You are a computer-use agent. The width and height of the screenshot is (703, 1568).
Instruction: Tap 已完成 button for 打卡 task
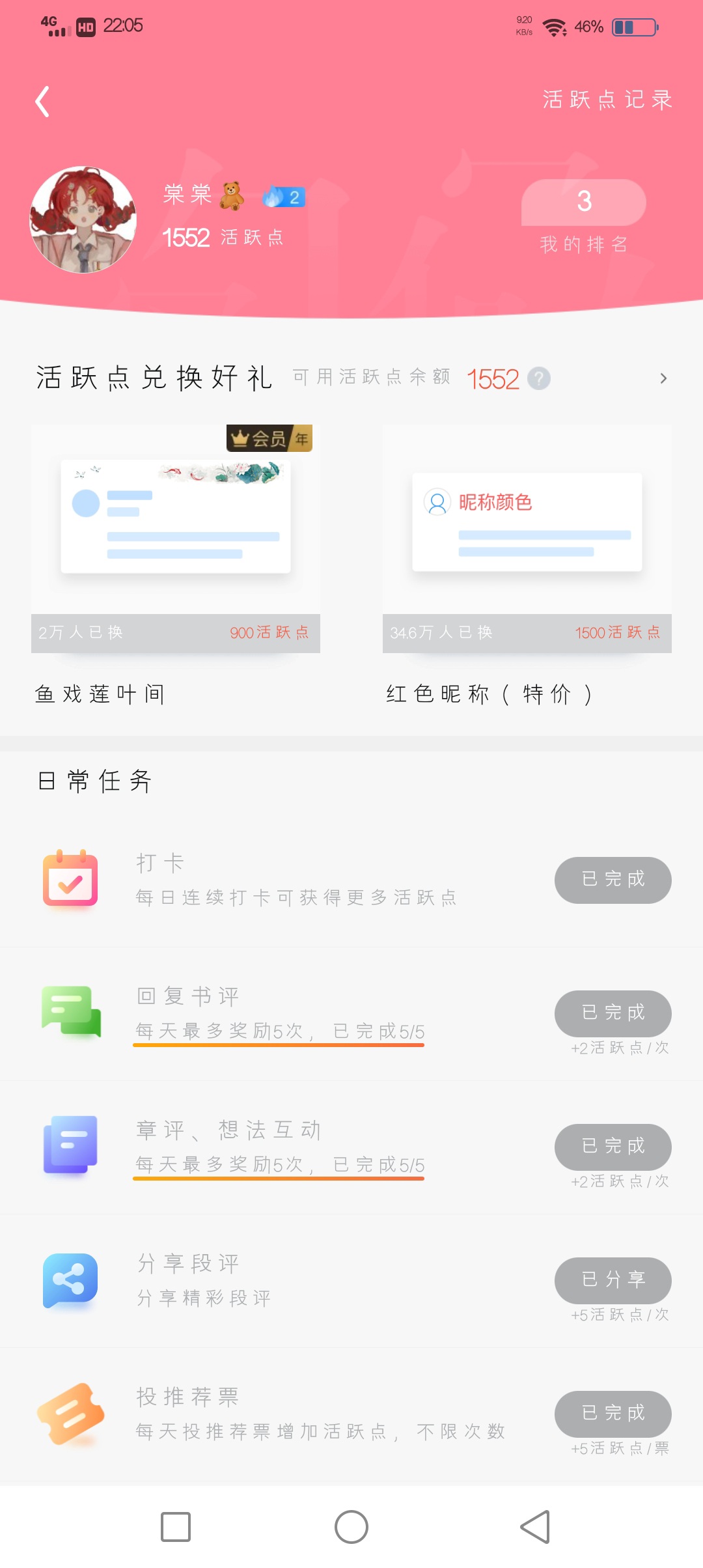click(x=613, y=880)
